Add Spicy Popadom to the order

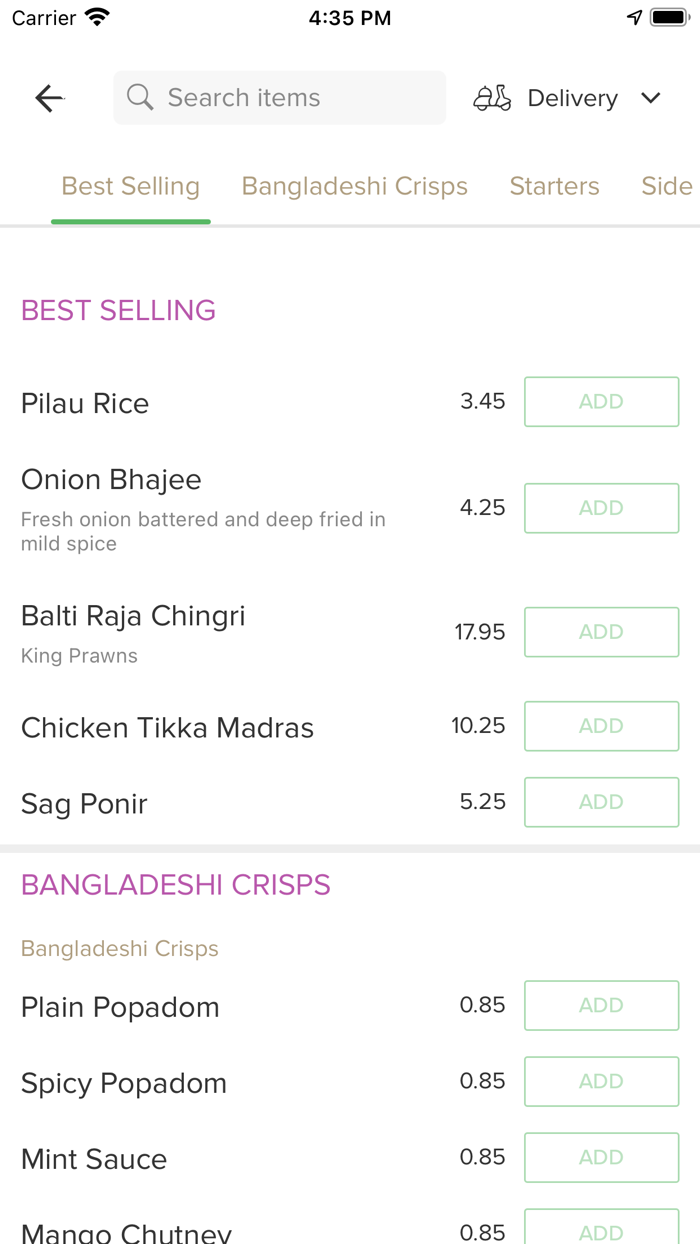[x=601, y=1082]
